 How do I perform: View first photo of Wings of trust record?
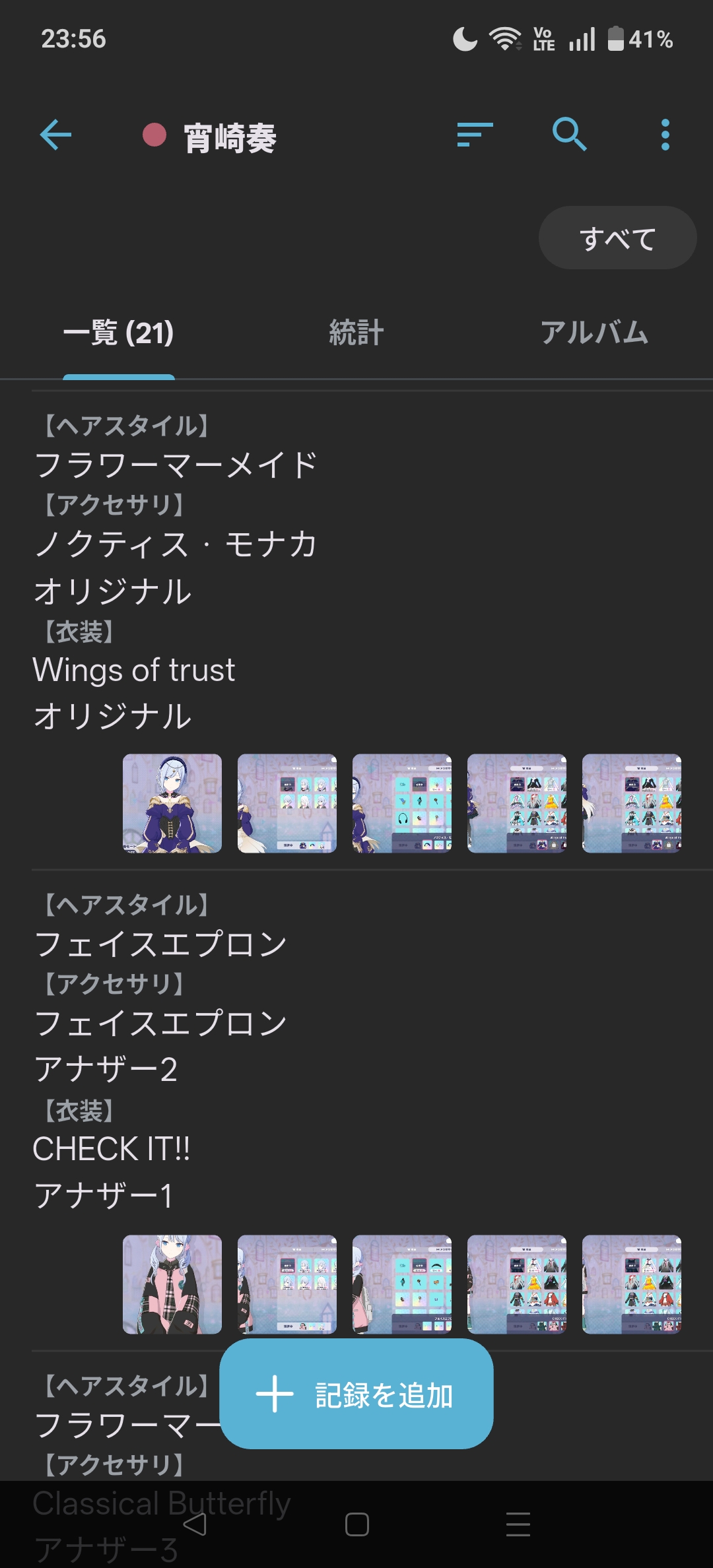[x=172, y=803]
